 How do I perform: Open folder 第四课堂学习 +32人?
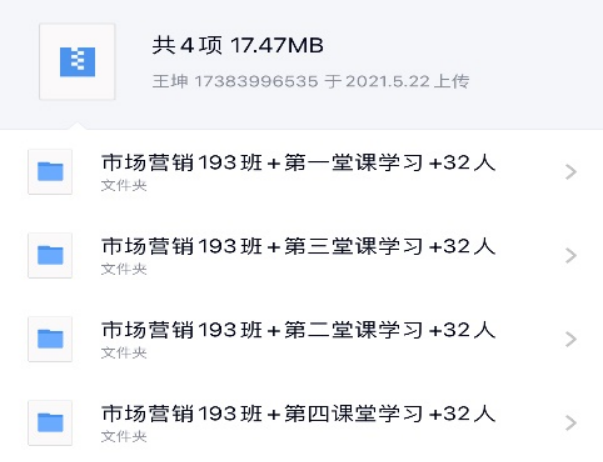(298, 422)
